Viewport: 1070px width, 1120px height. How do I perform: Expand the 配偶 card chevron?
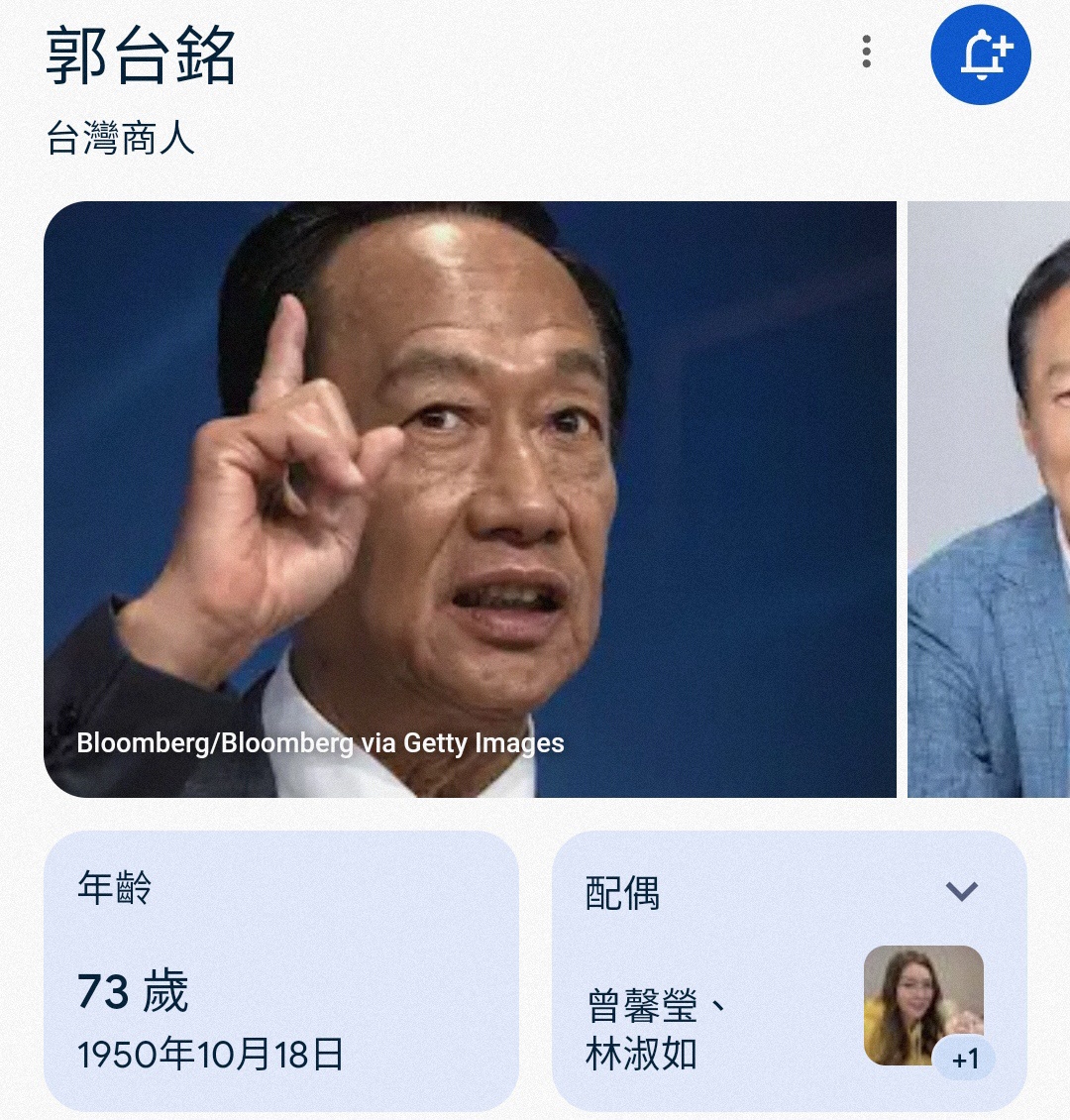click(x=961, y=891)
